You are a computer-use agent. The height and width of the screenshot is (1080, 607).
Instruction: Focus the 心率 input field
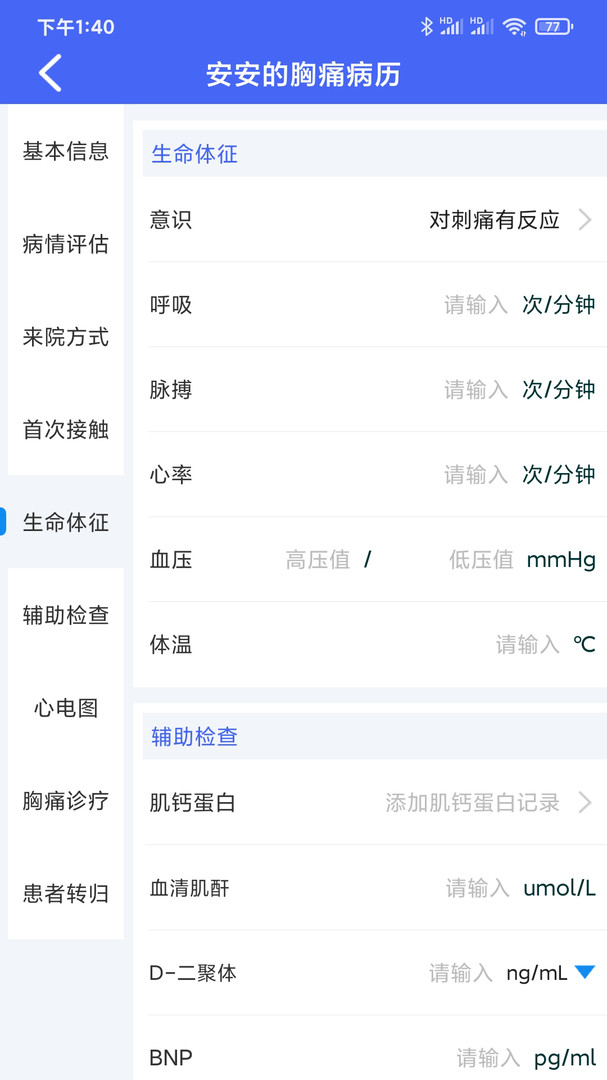pos(475,475)
